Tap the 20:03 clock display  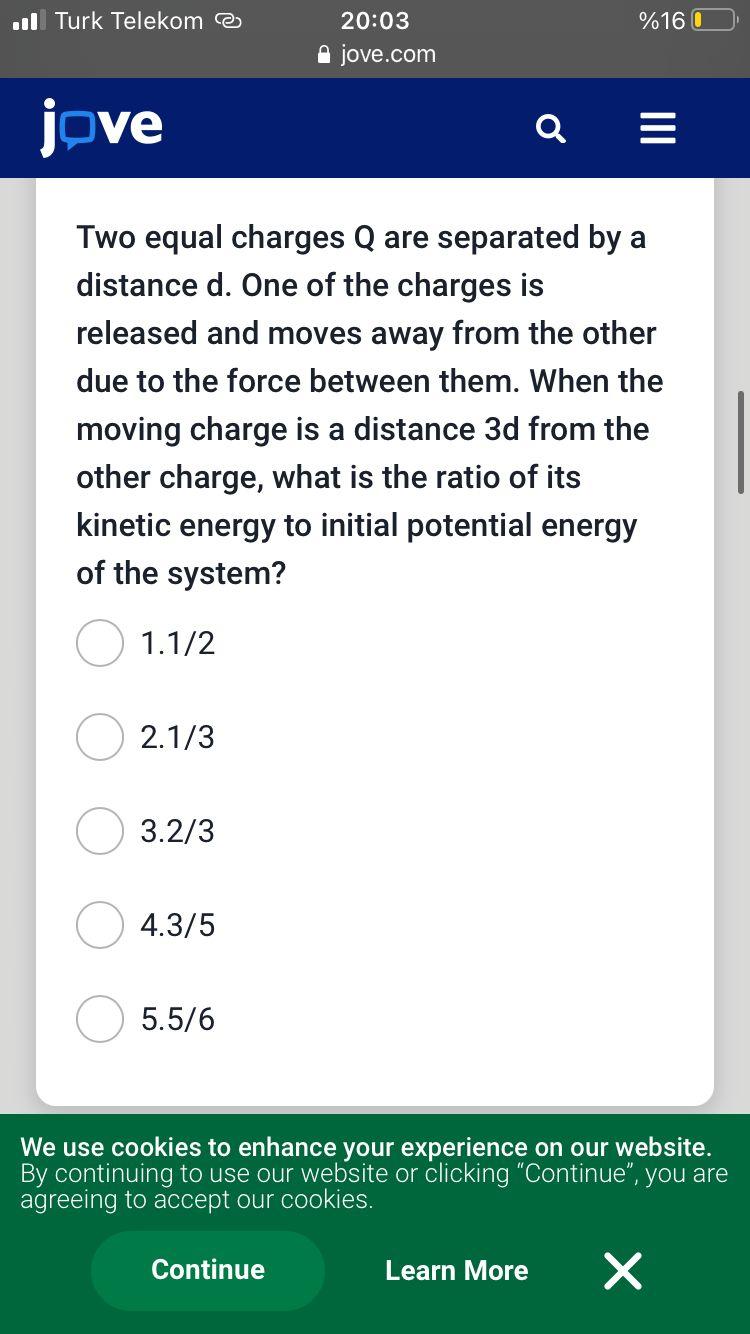click(x=375, y=19)
